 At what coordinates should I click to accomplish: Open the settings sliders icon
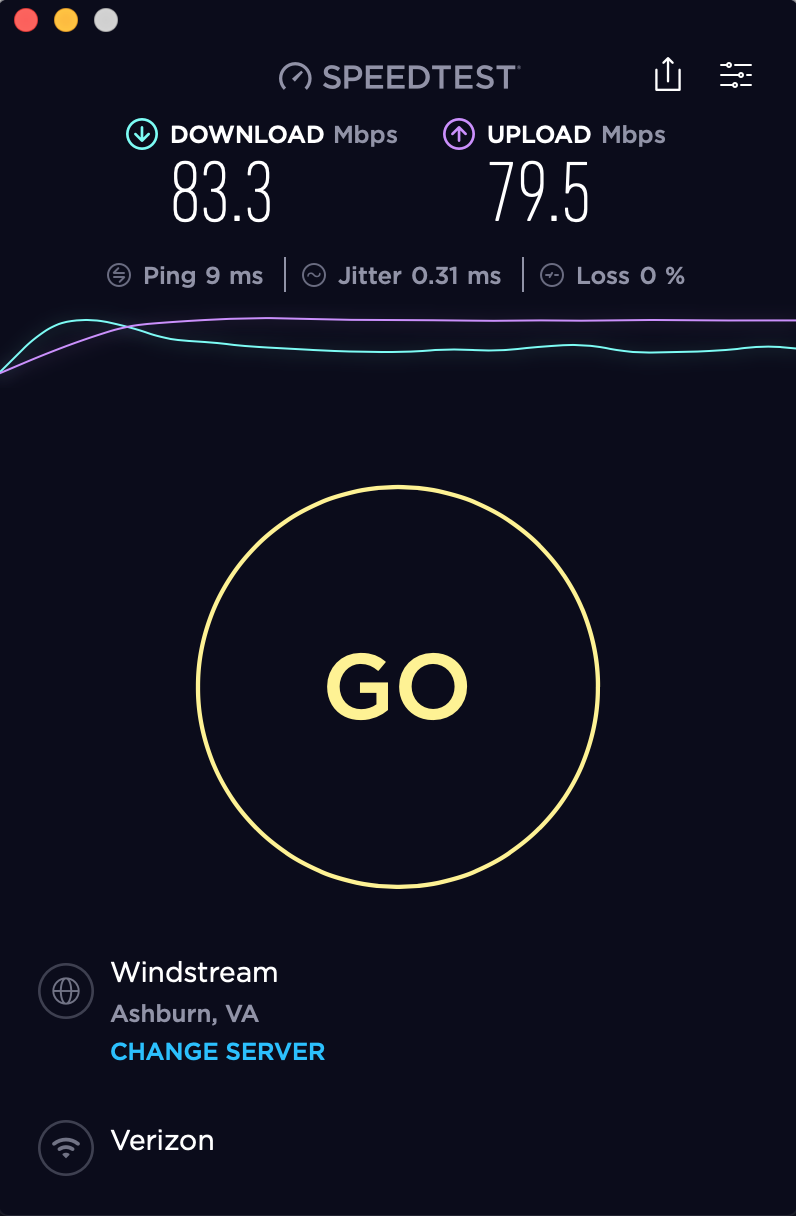pyautogui.click(x=736, y=75)
